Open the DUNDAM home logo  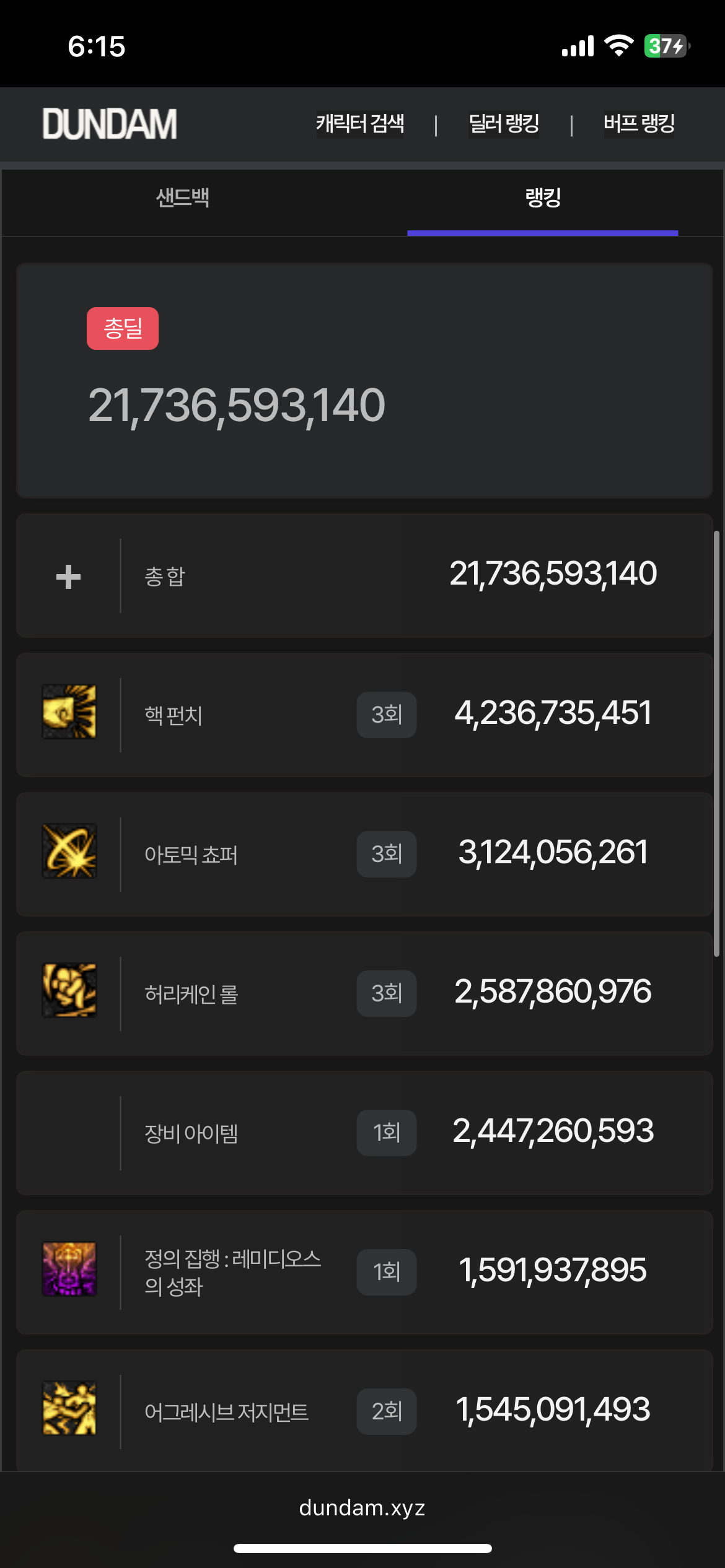tap(110, 124)
